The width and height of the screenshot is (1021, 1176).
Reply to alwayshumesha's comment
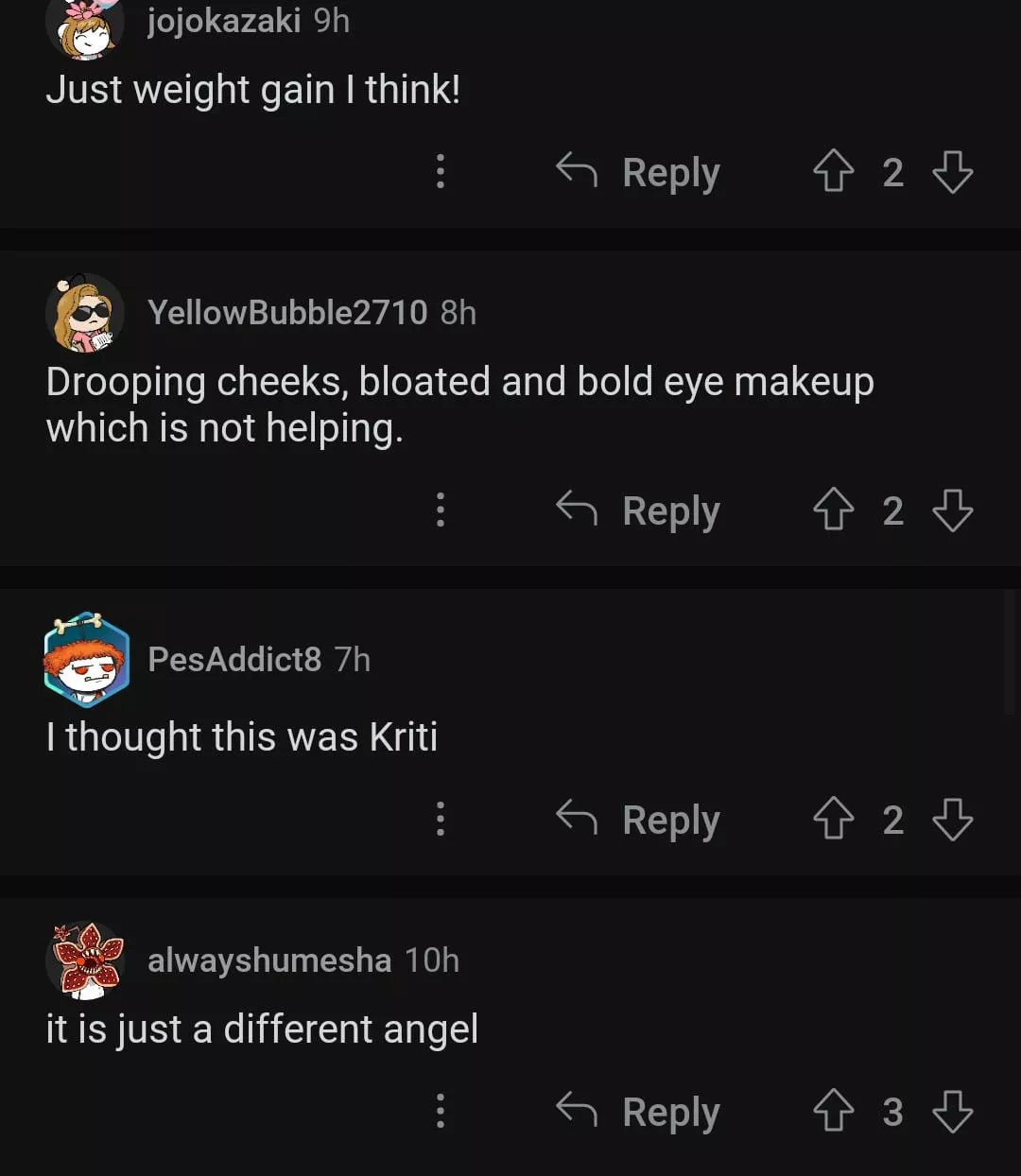pyautogui.click(x=639, y=1112)
